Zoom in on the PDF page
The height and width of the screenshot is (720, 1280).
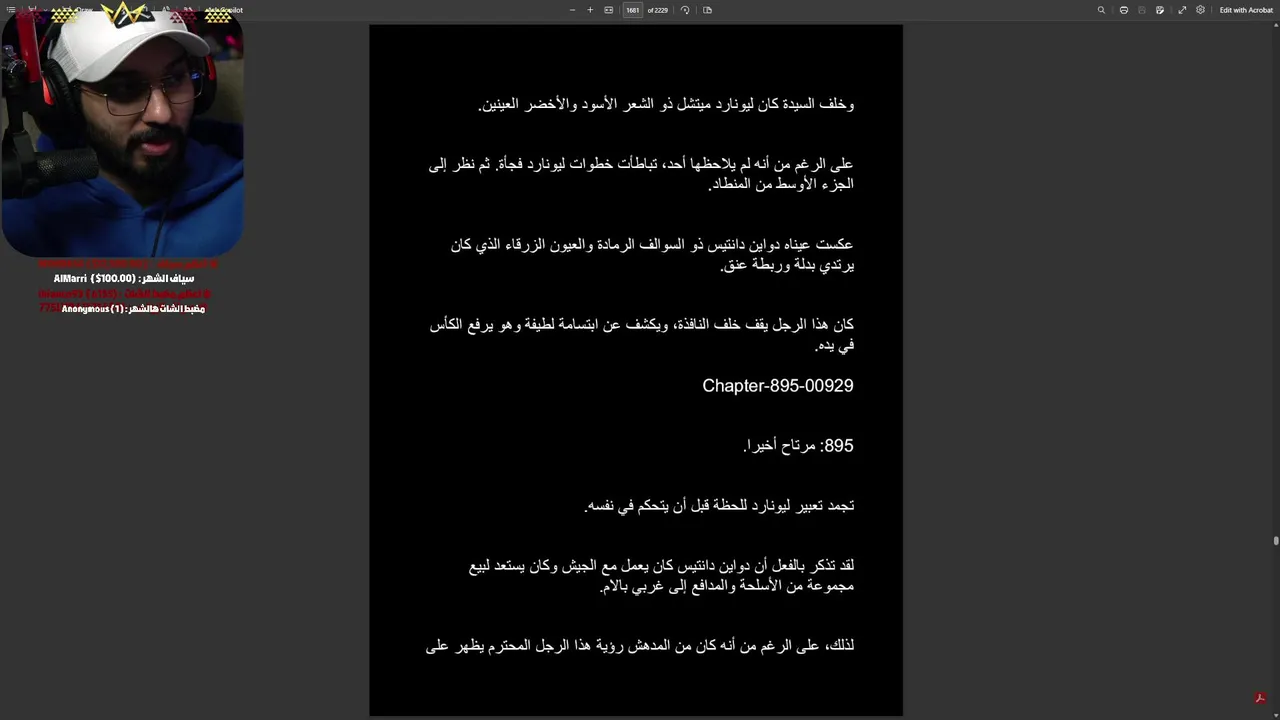590,10
